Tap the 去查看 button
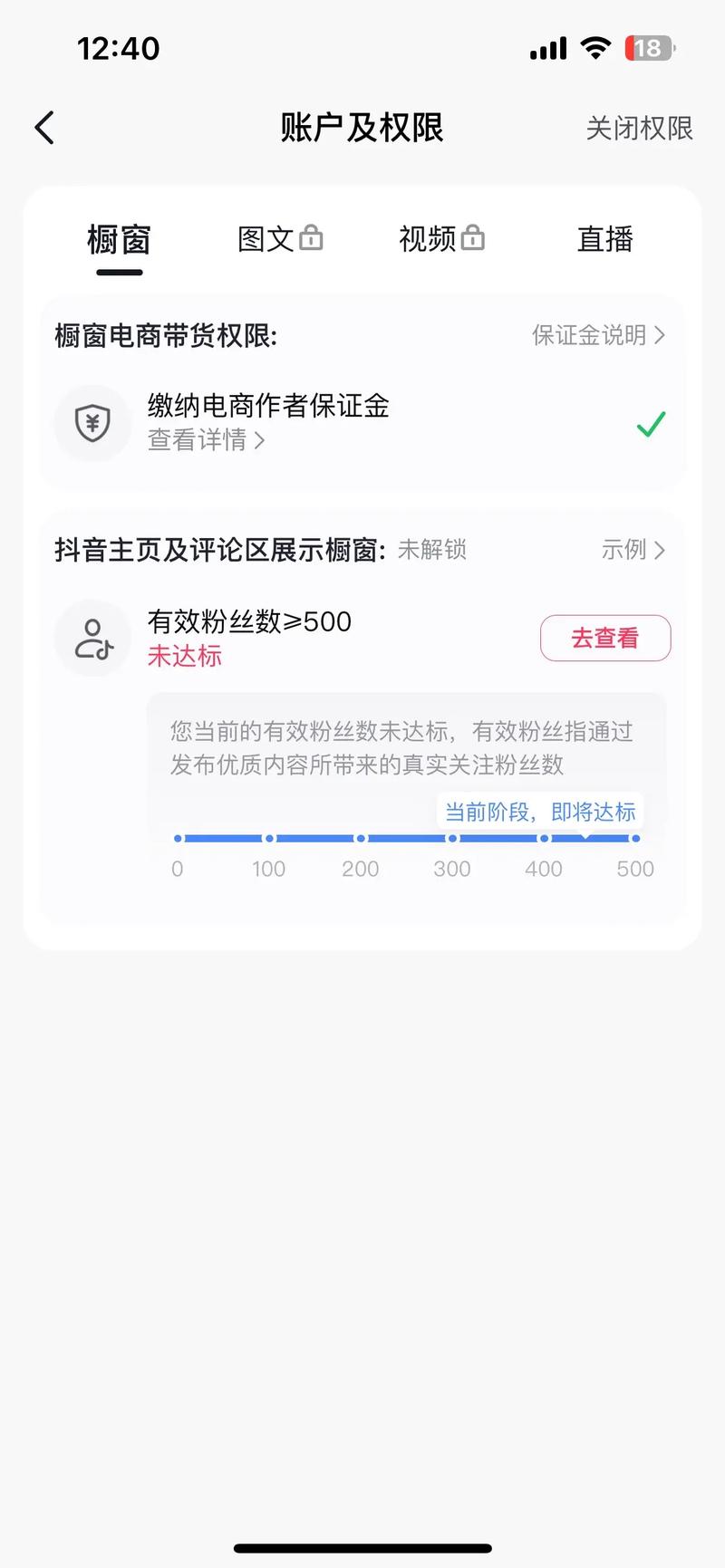The image size is (725, 1568). [x=604, y=638]
